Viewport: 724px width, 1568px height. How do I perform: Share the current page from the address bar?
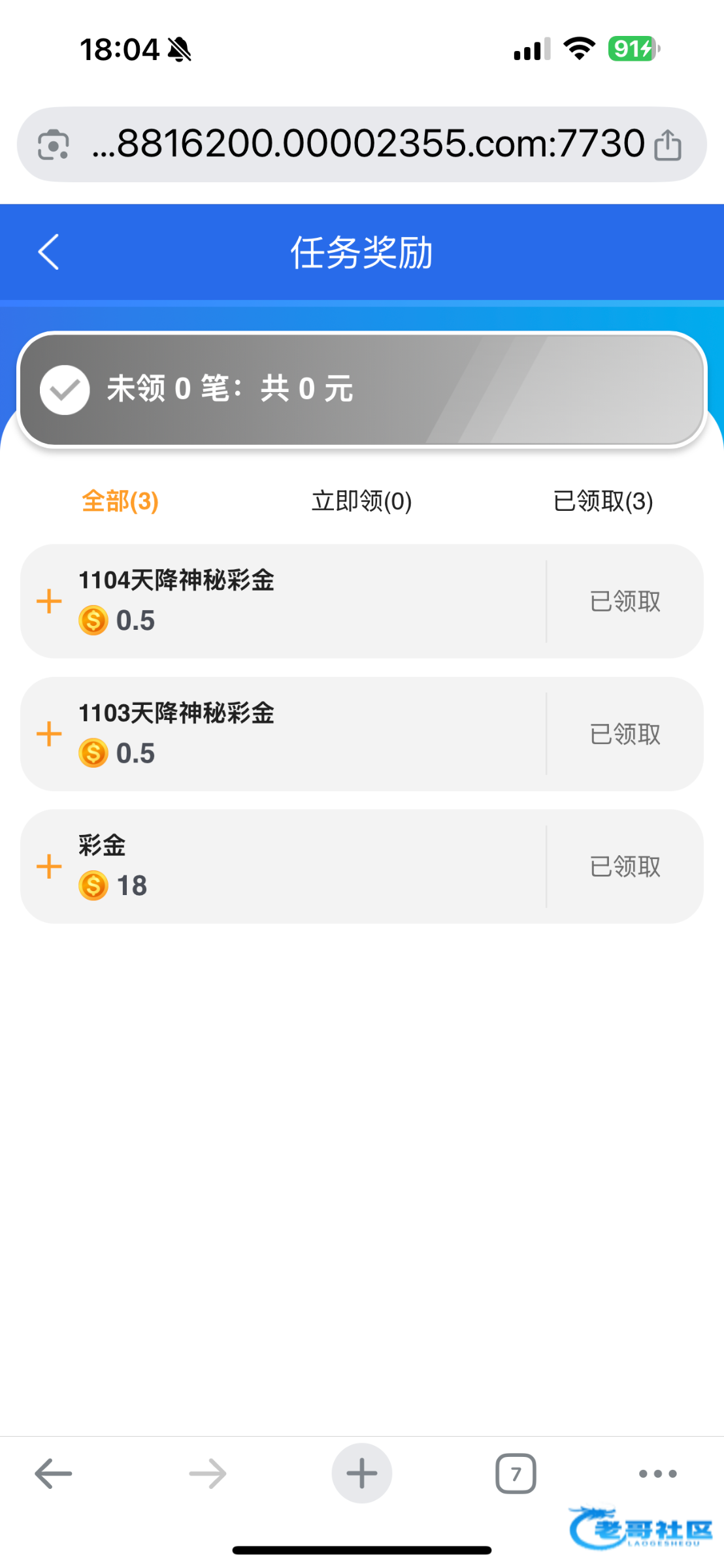pyautogui.click(x=668, y=144)
